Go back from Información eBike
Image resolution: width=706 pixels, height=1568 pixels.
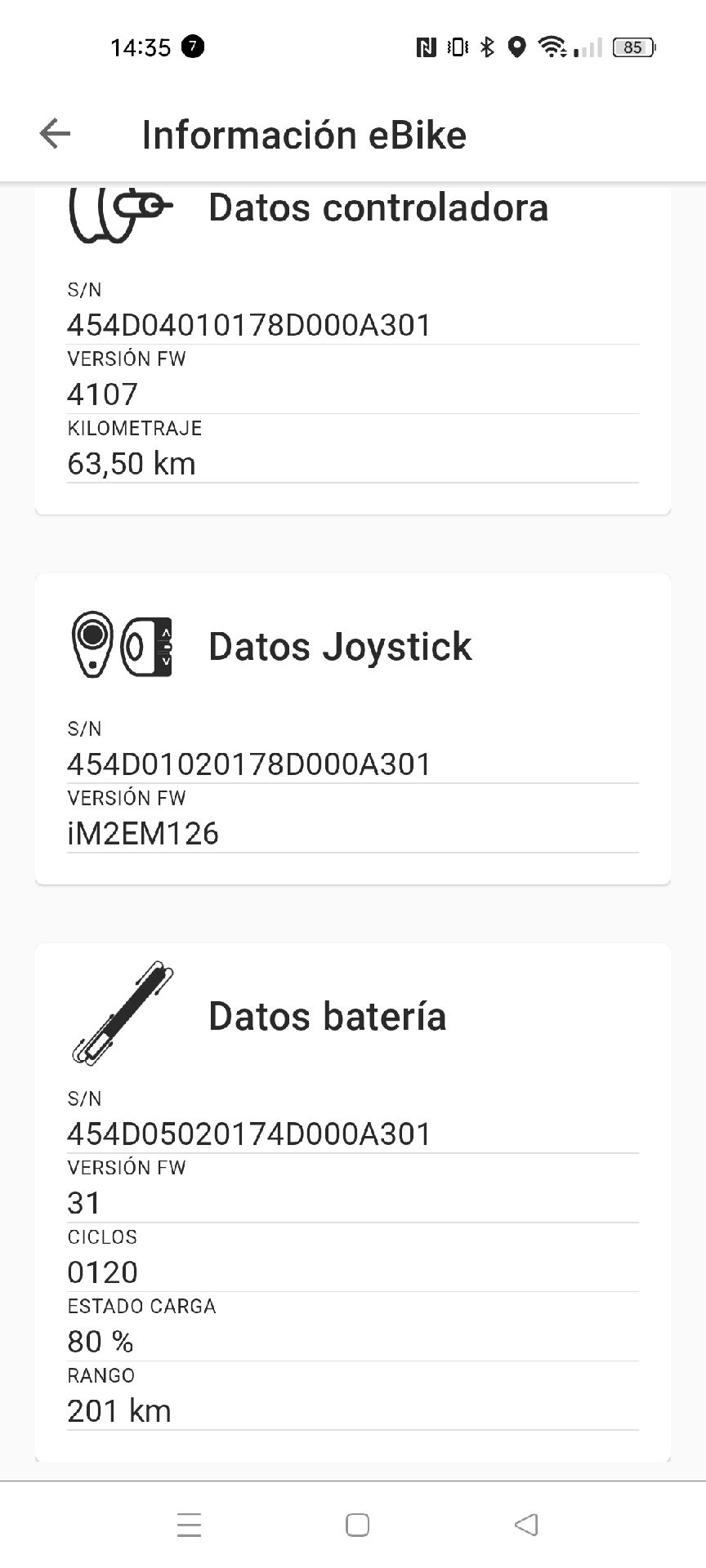[x=55, y=134]
